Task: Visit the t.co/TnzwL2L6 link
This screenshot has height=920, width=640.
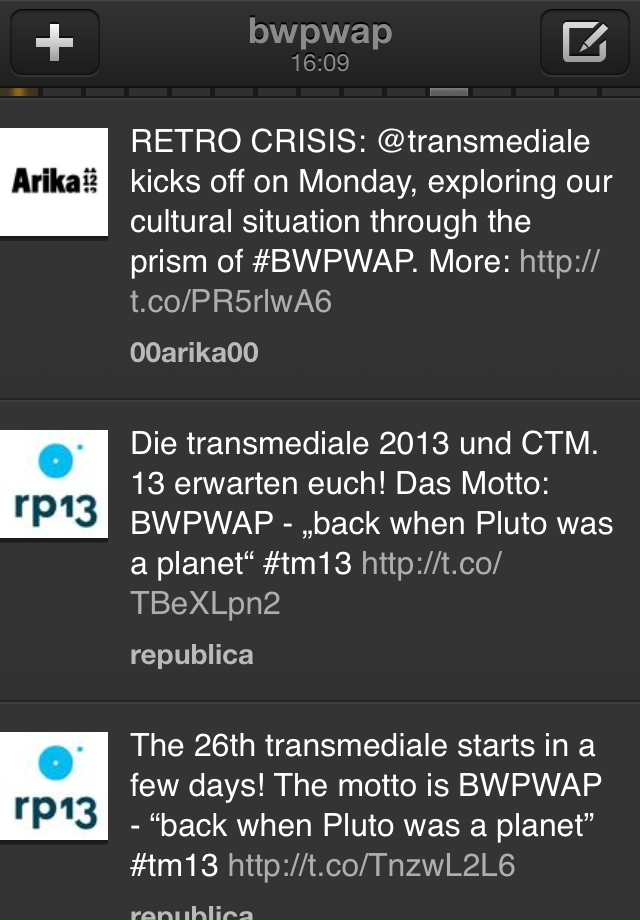Action: [x=372, y=864]
